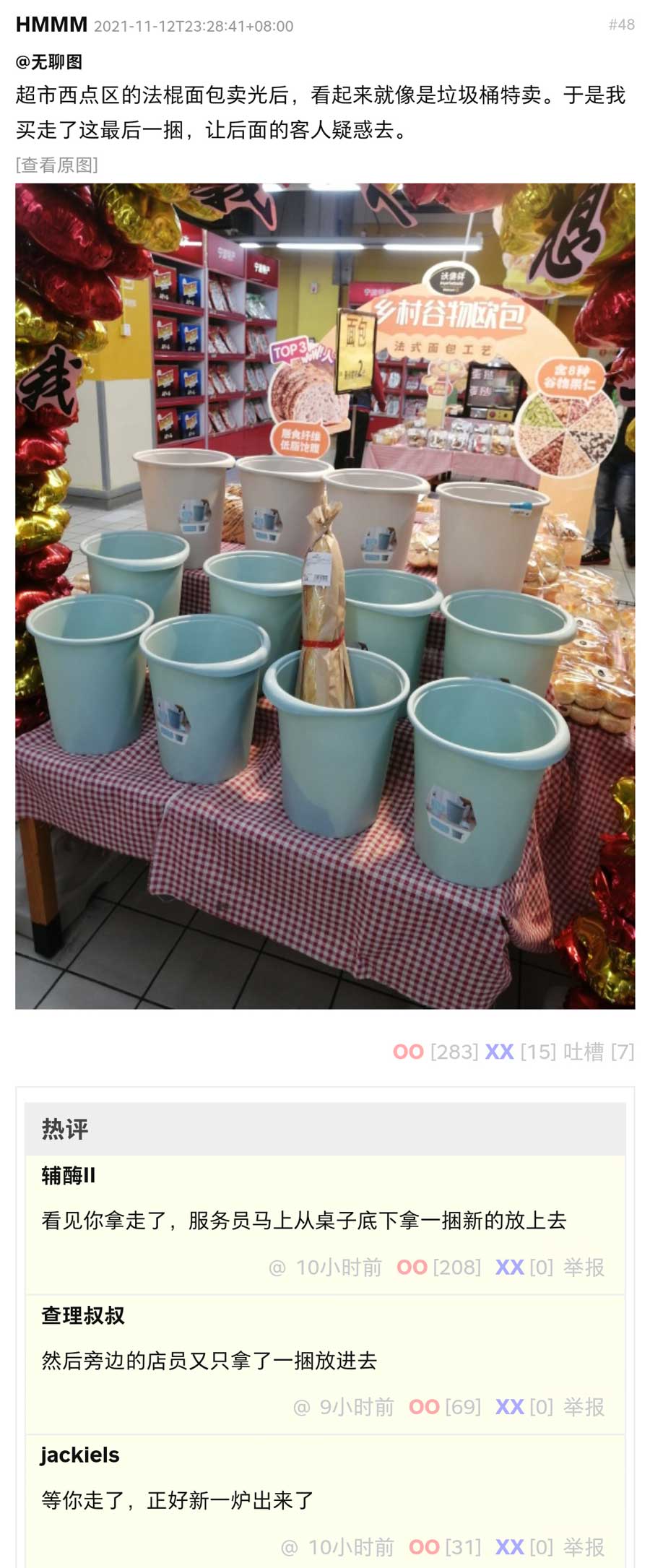Open the supermarket bins photo

tap(325, 596)
